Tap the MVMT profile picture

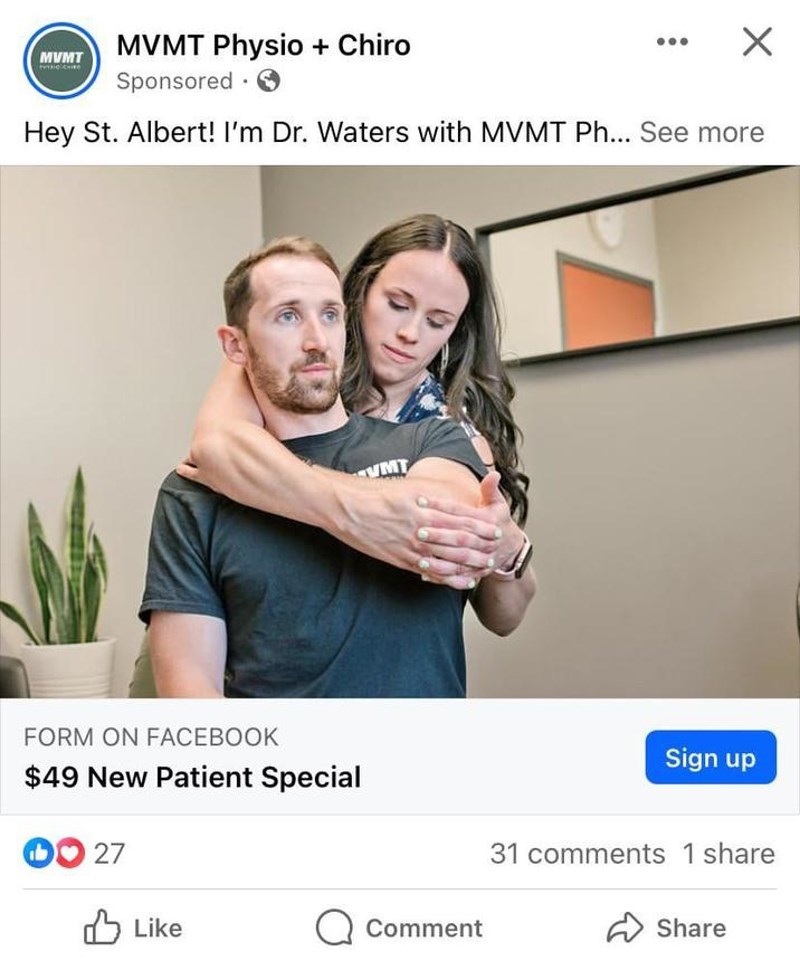(62, 61)
